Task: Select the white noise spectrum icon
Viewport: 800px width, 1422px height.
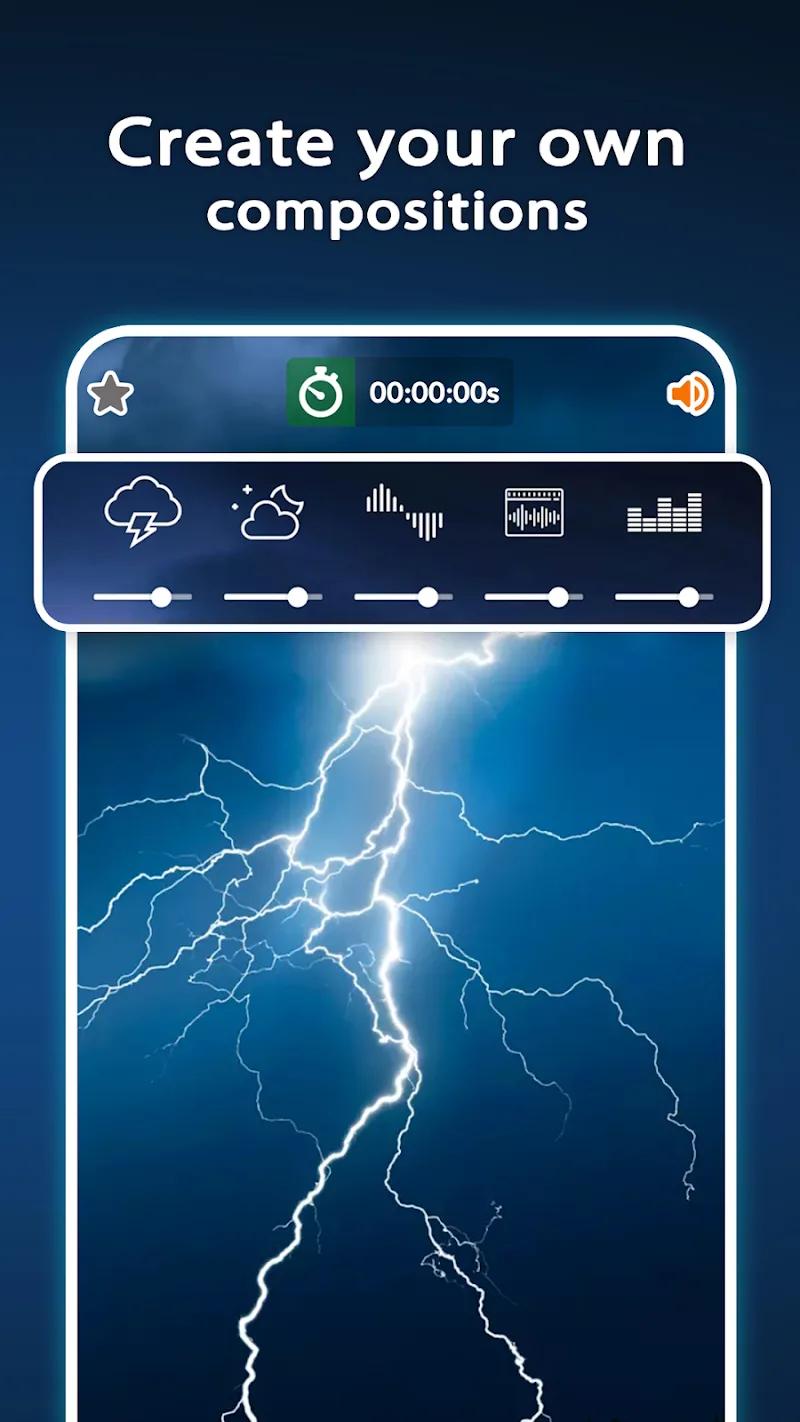Action: pyautogui.click(x=536, y=513)
